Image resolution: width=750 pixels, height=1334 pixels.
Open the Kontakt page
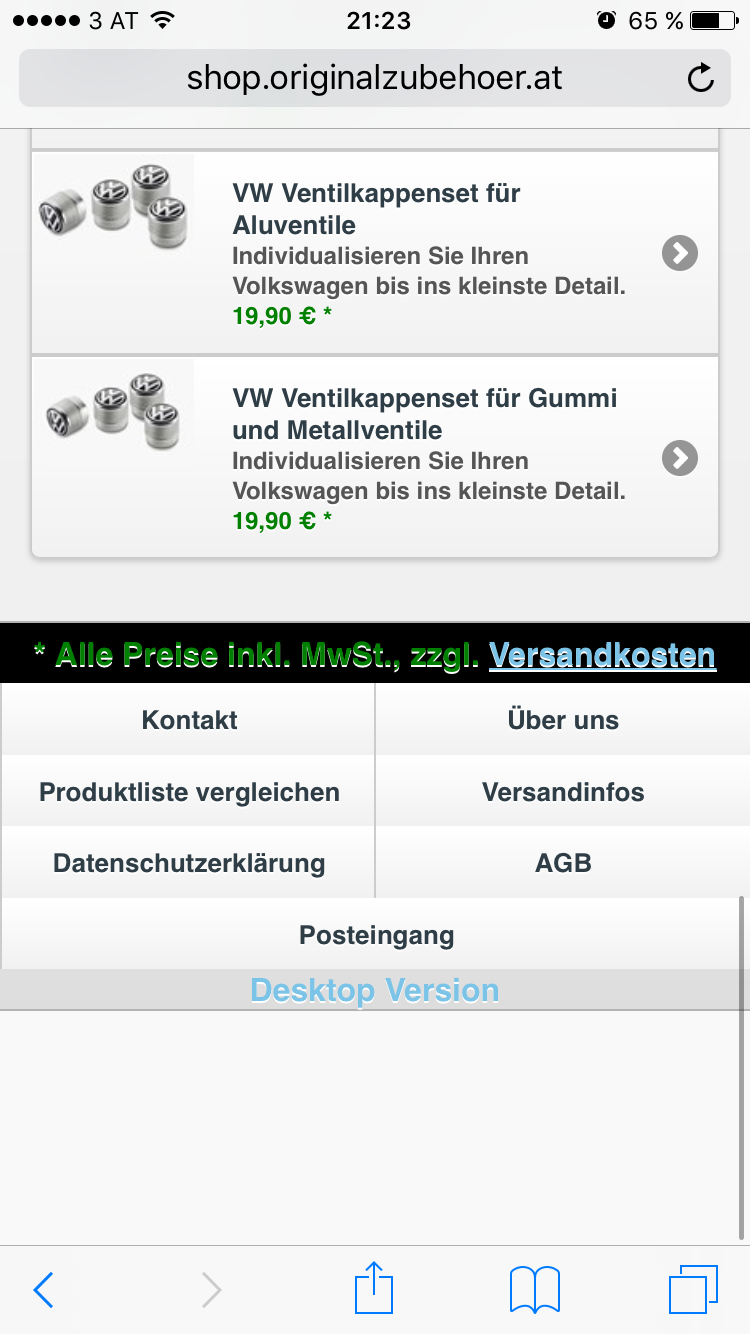click(189, 720)
